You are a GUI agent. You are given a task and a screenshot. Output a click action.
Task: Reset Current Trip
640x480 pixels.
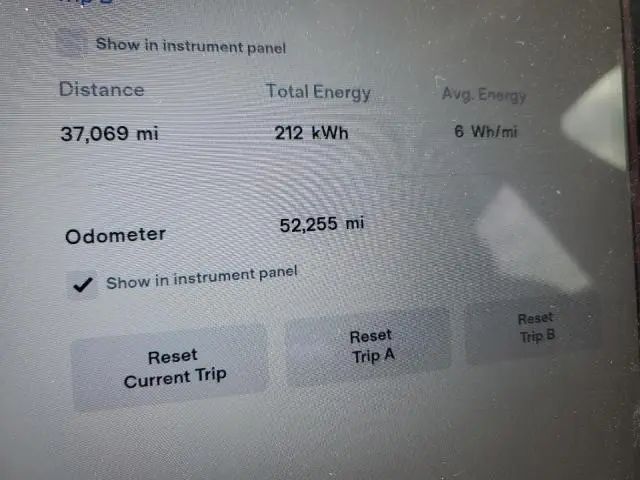[170, 368]
